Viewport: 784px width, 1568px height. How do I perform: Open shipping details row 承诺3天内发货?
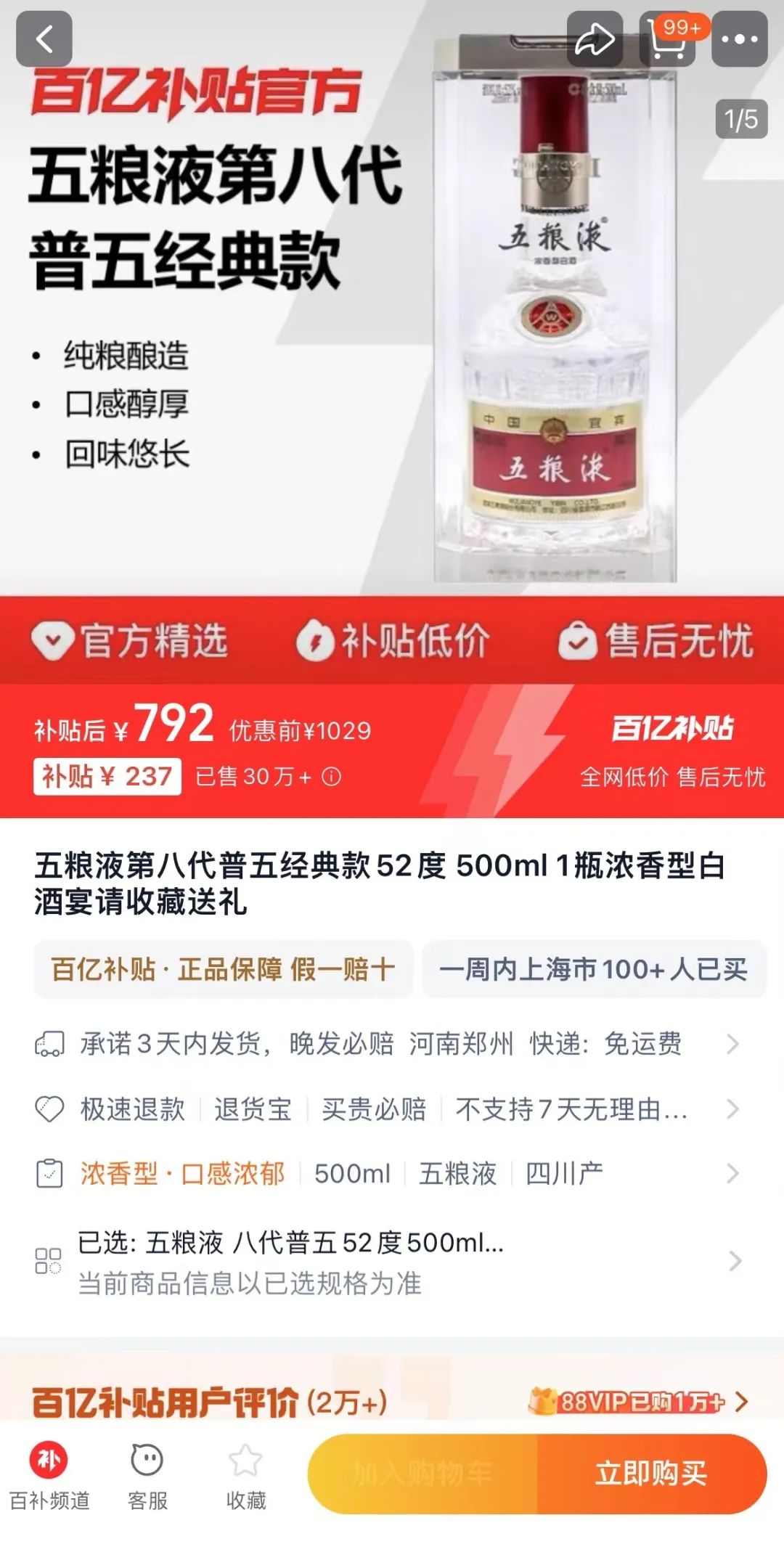click(385, 1044)
